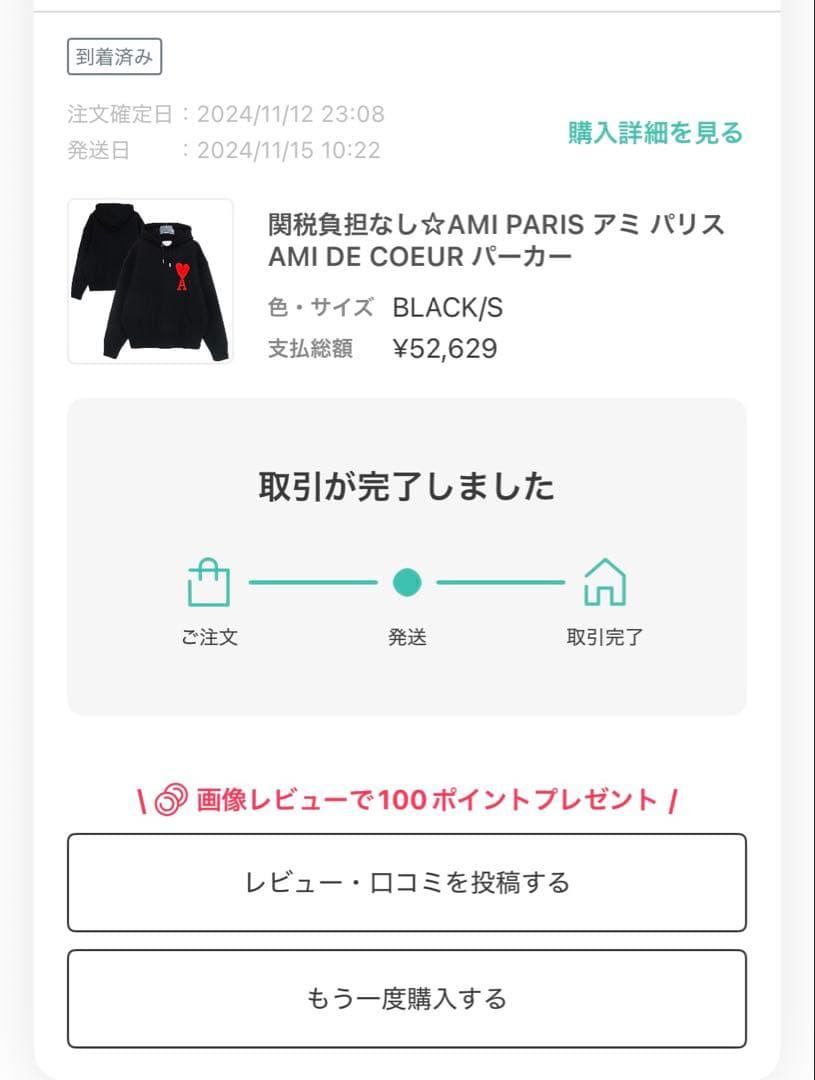This screenshot has width=815, height=1080.
Task: Open the 購入詳細を見る link
Action: [655, 132]
